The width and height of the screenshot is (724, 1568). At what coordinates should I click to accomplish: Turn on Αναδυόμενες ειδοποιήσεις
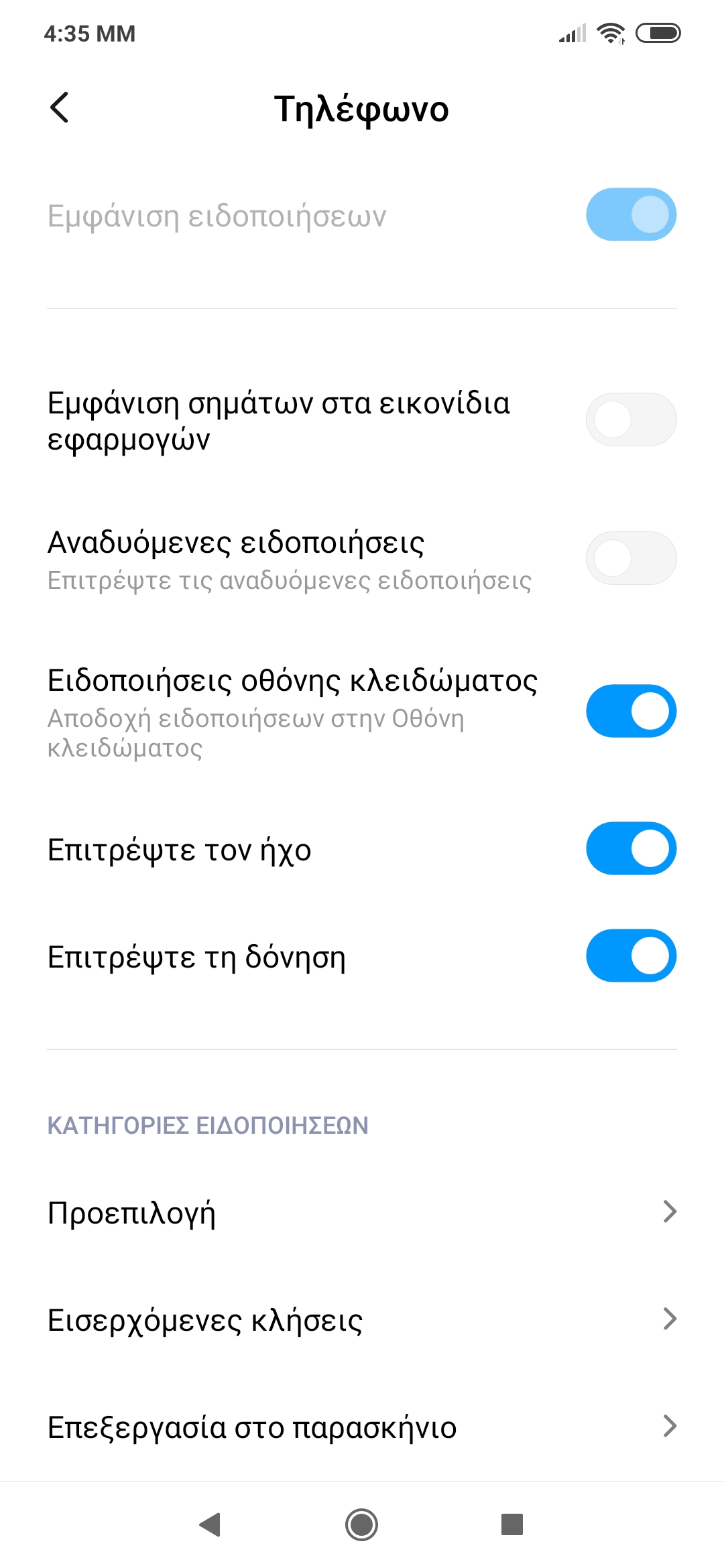[631, 558]
